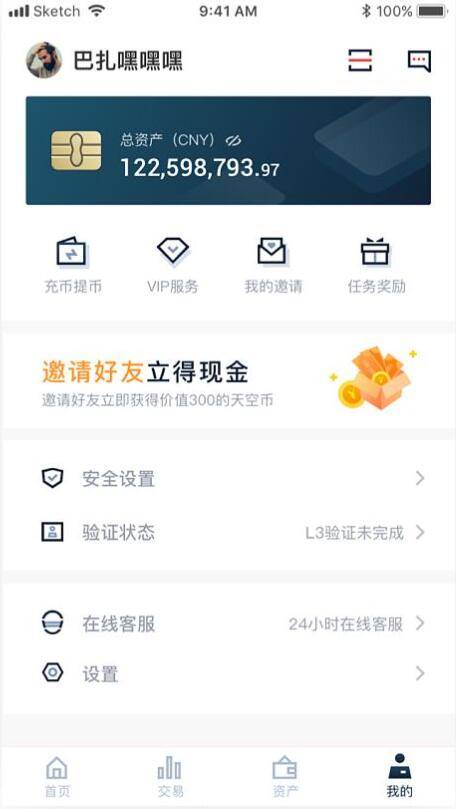456x809 pixels.
Task: Open 设置 row
Action: (x=228, y=673)
